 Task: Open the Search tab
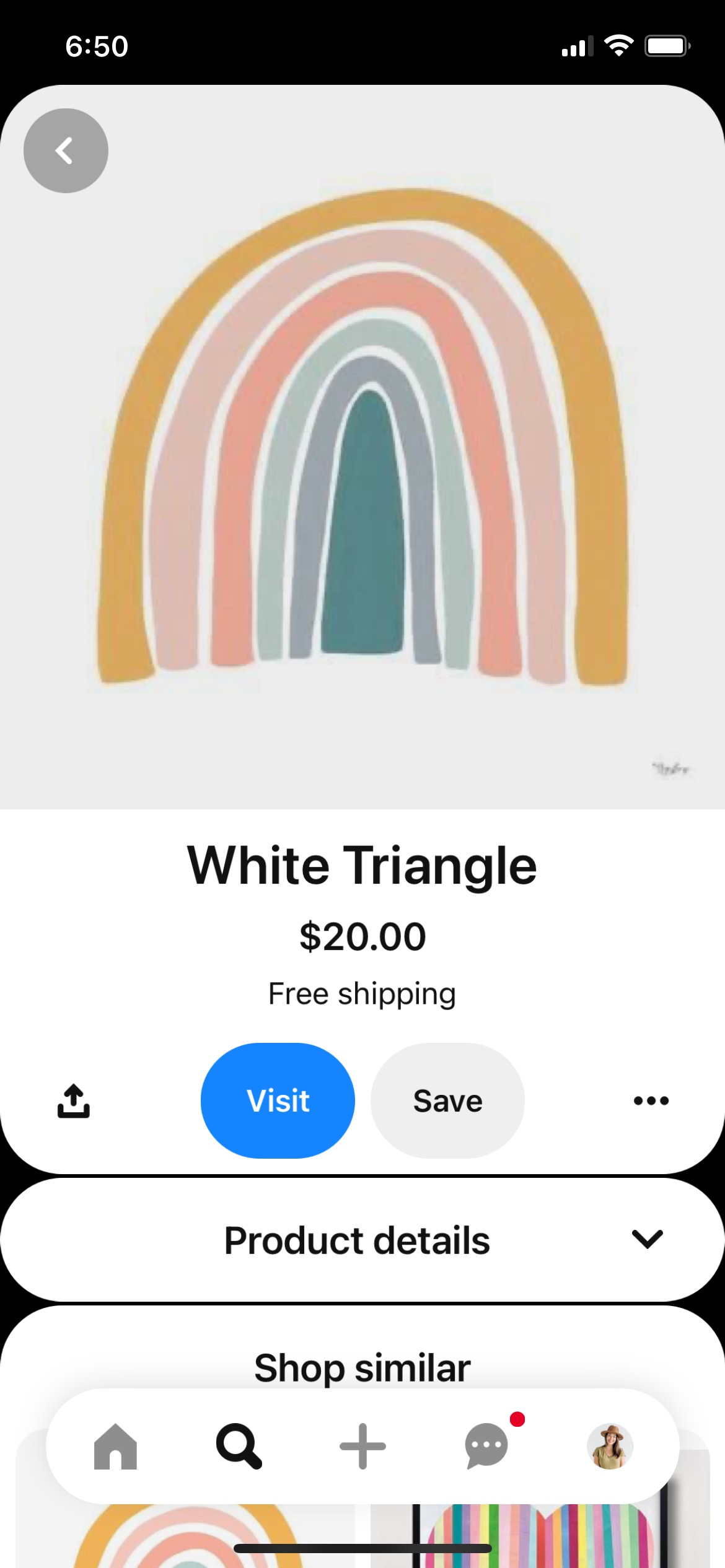239,1446
